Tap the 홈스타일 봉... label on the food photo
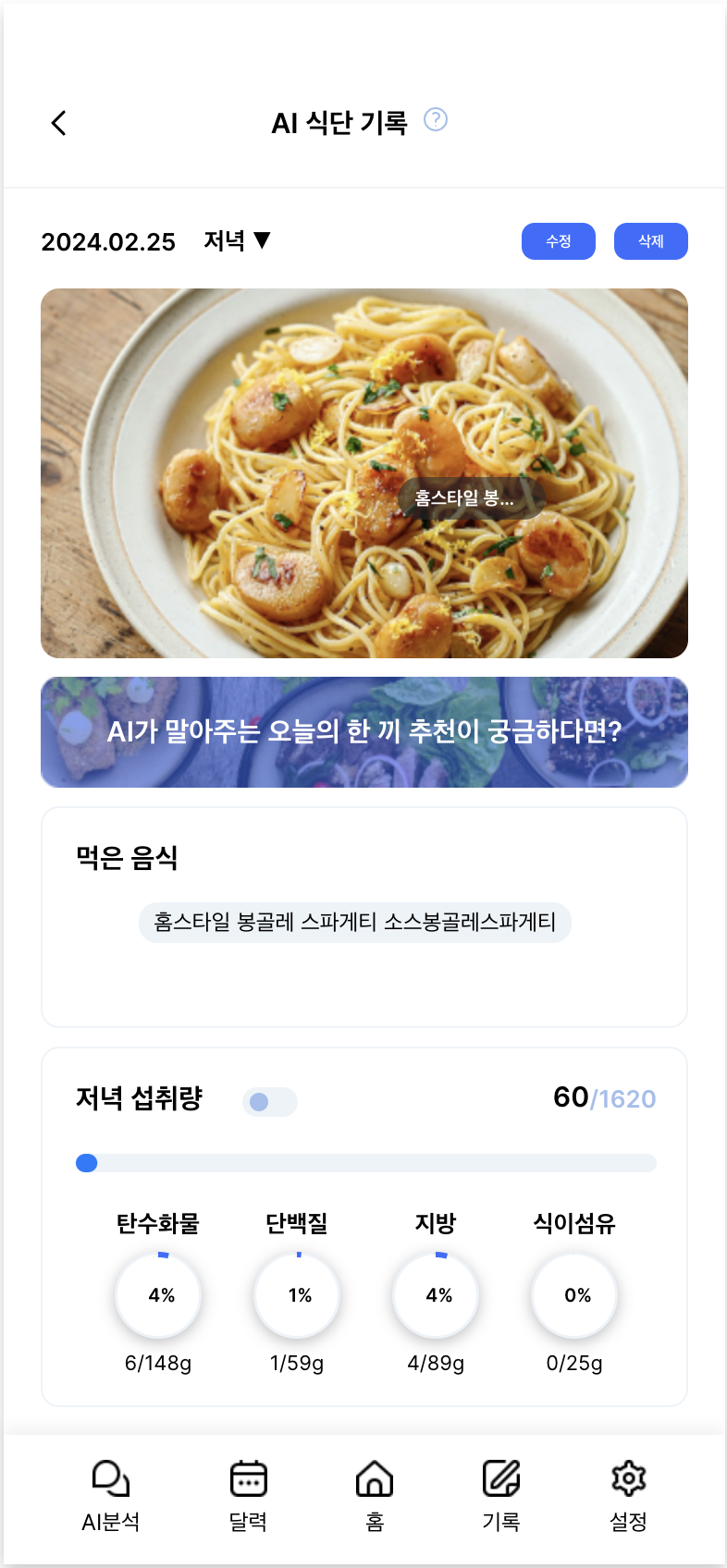Viewport: 727px width, 1568px height. point(471,498)
